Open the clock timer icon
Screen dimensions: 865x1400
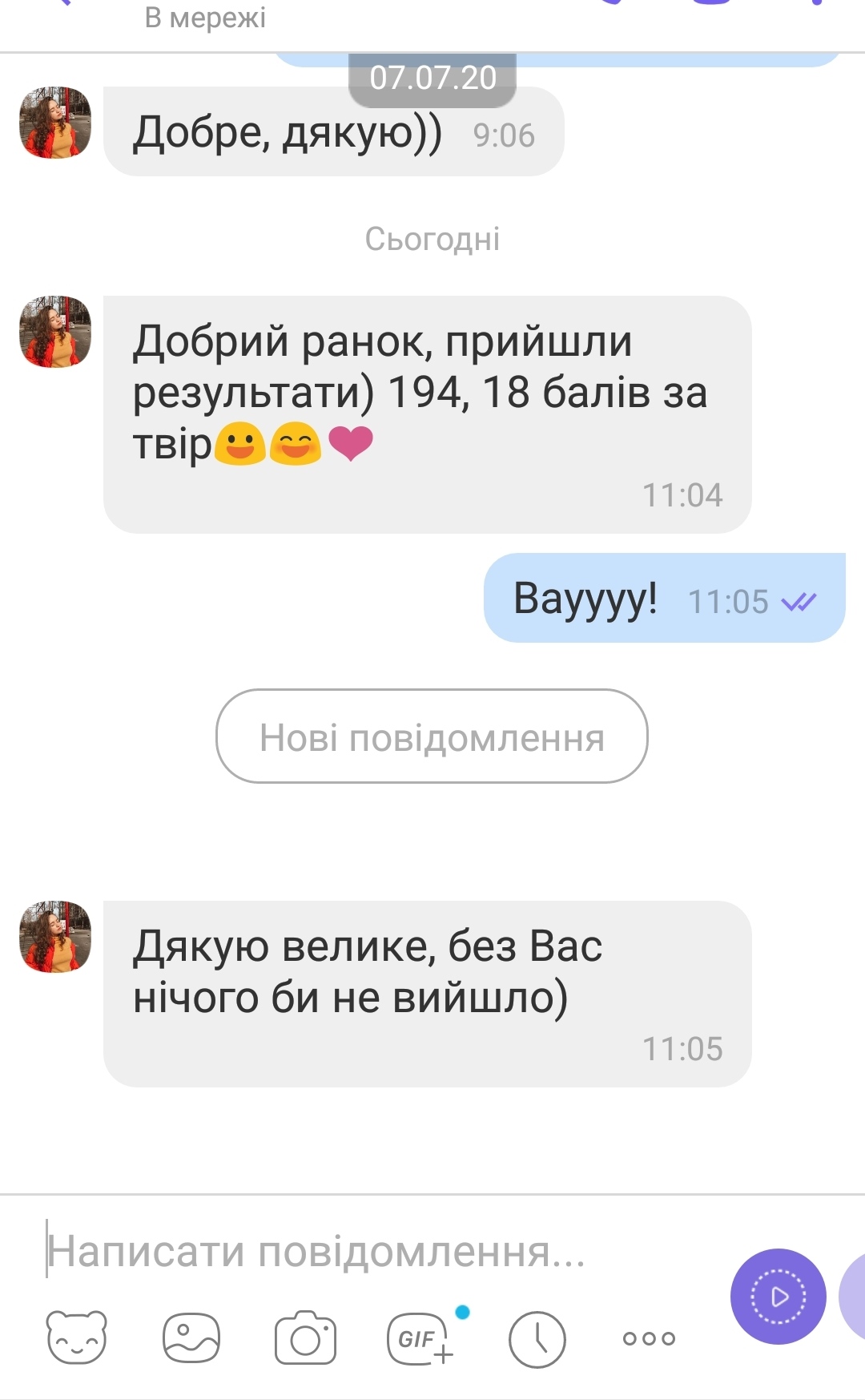click(537, 1339)
